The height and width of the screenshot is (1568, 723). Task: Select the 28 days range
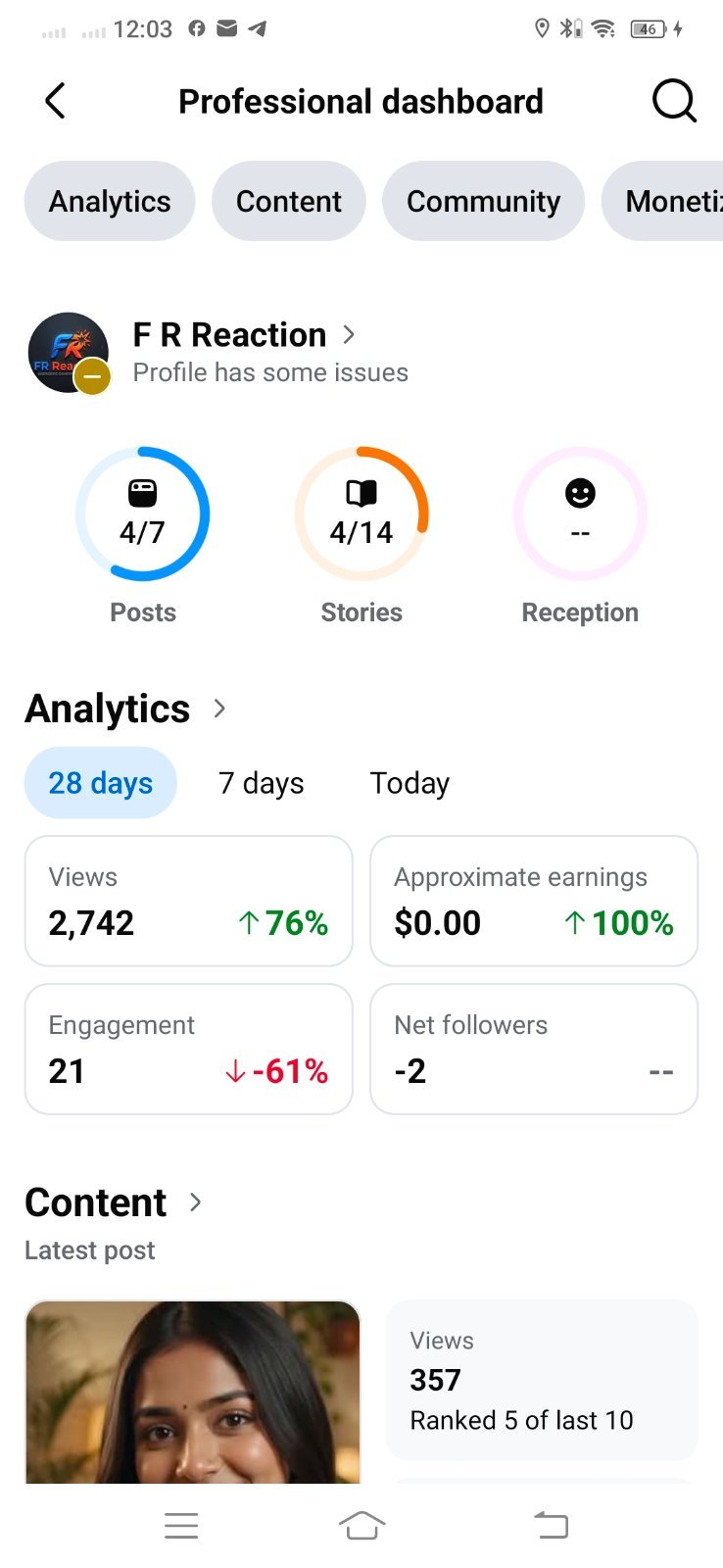coord(101,783)
